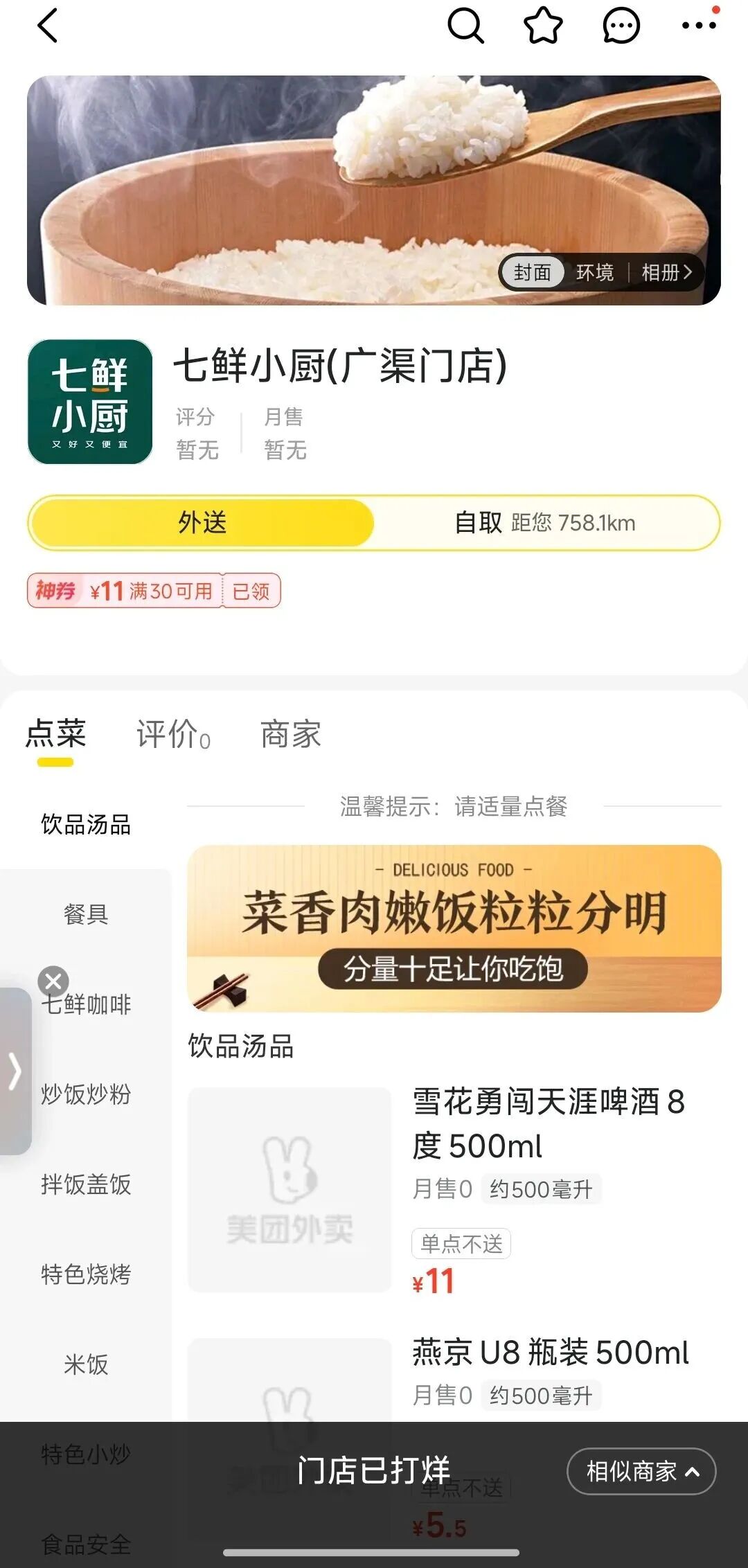
Task: Search within this store
Action: tap(465, 26)
